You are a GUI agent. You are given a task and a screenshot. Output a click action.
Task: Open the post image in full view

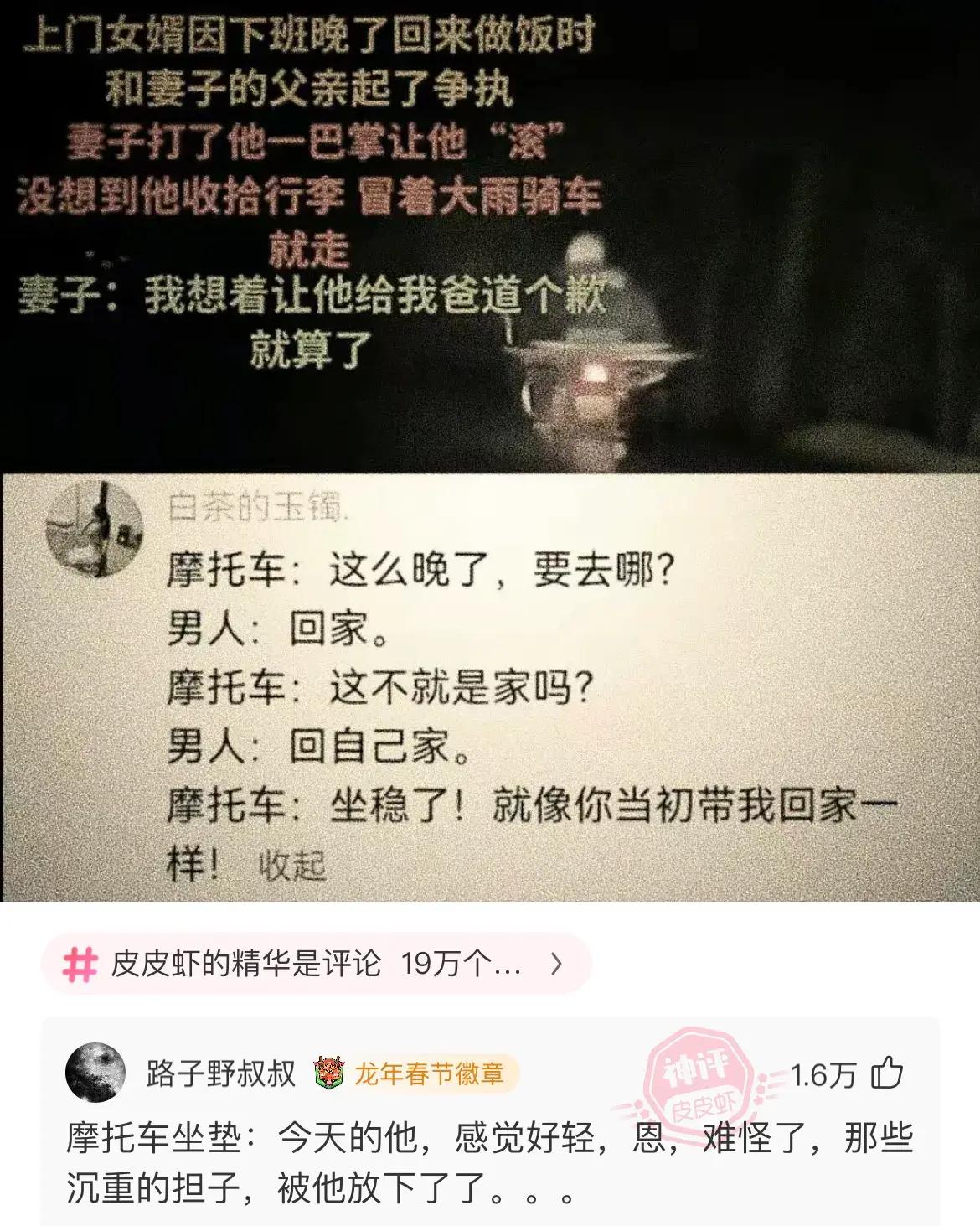click(x=490, y=453)
